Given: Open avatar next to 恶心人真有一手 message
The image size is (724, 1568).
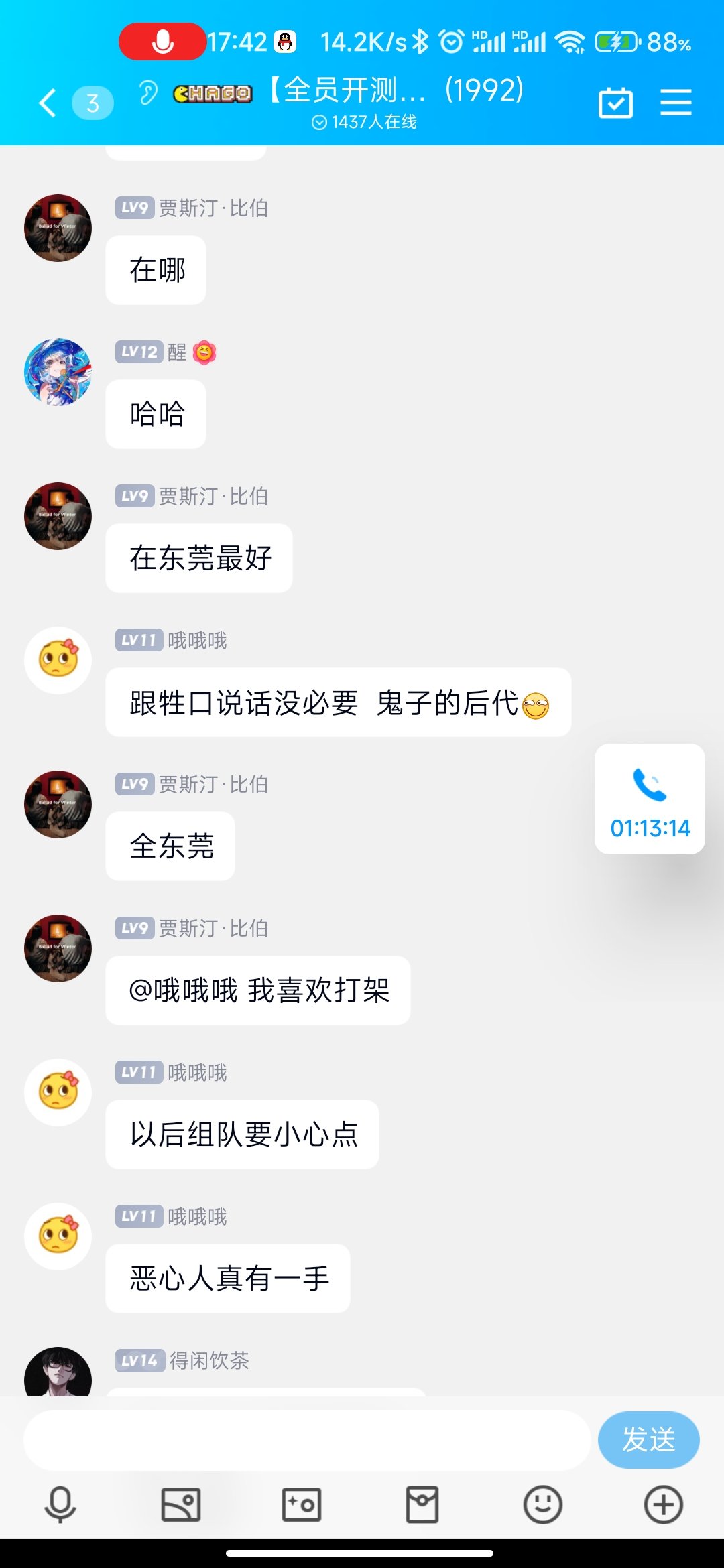Looking at the screenshot, I should [58, 1236].
